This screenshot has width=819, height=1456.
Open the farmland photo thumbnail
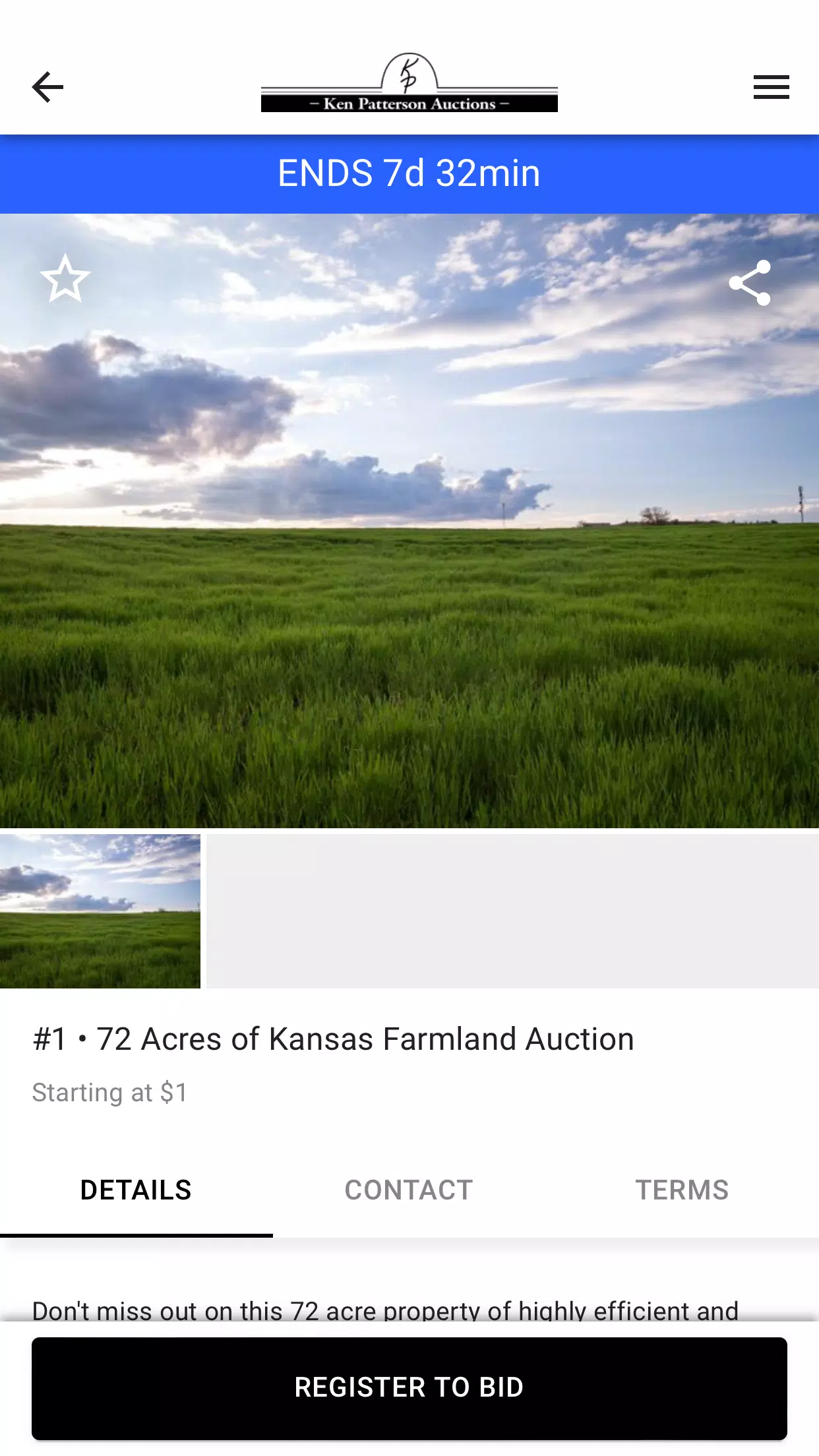[x=100, y=911]
